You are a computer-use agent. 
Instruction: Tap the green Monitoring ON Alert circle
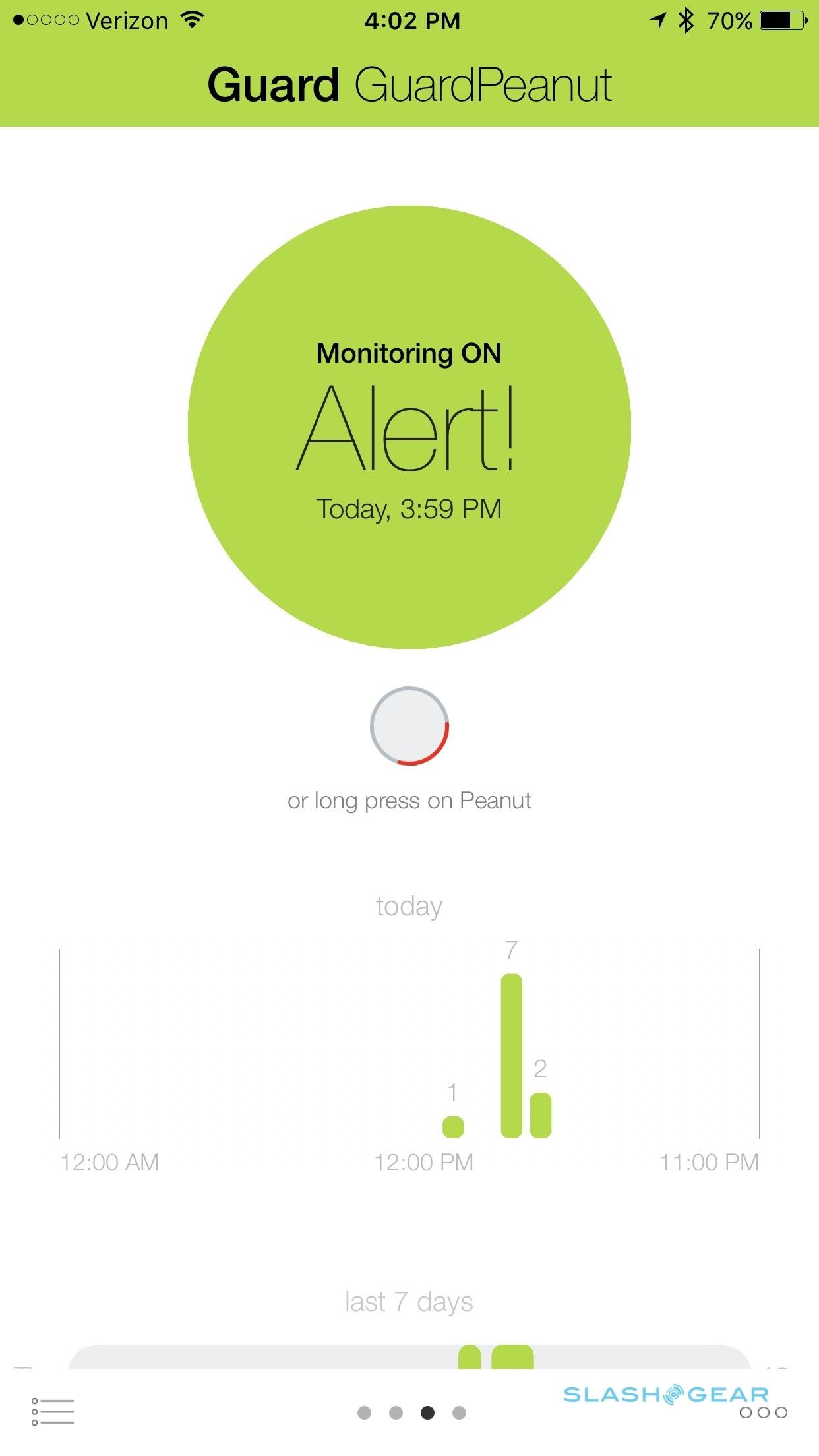click(x=409, y=427)
